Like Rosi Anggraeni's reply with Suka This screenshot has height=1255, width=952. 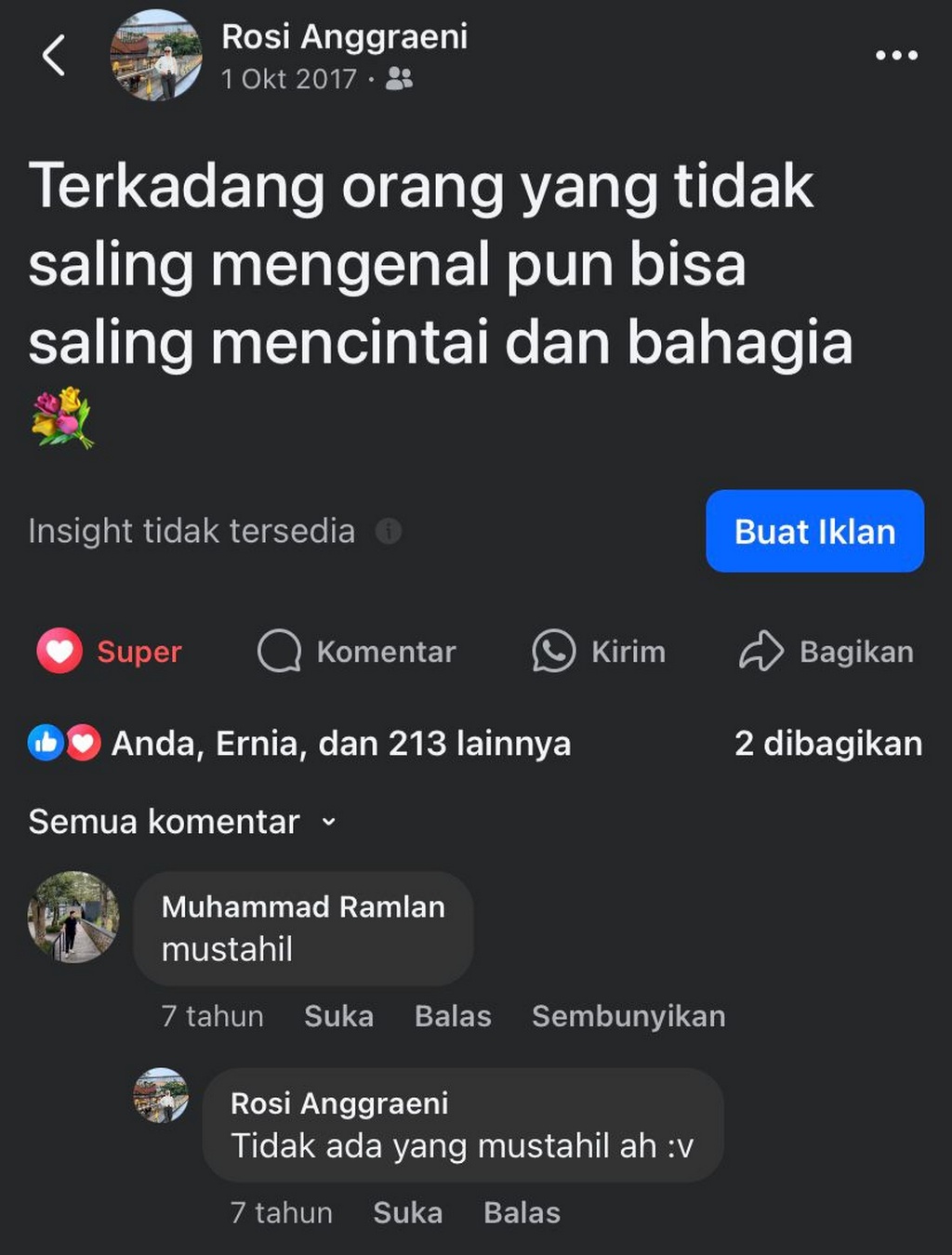point(407,1212)
